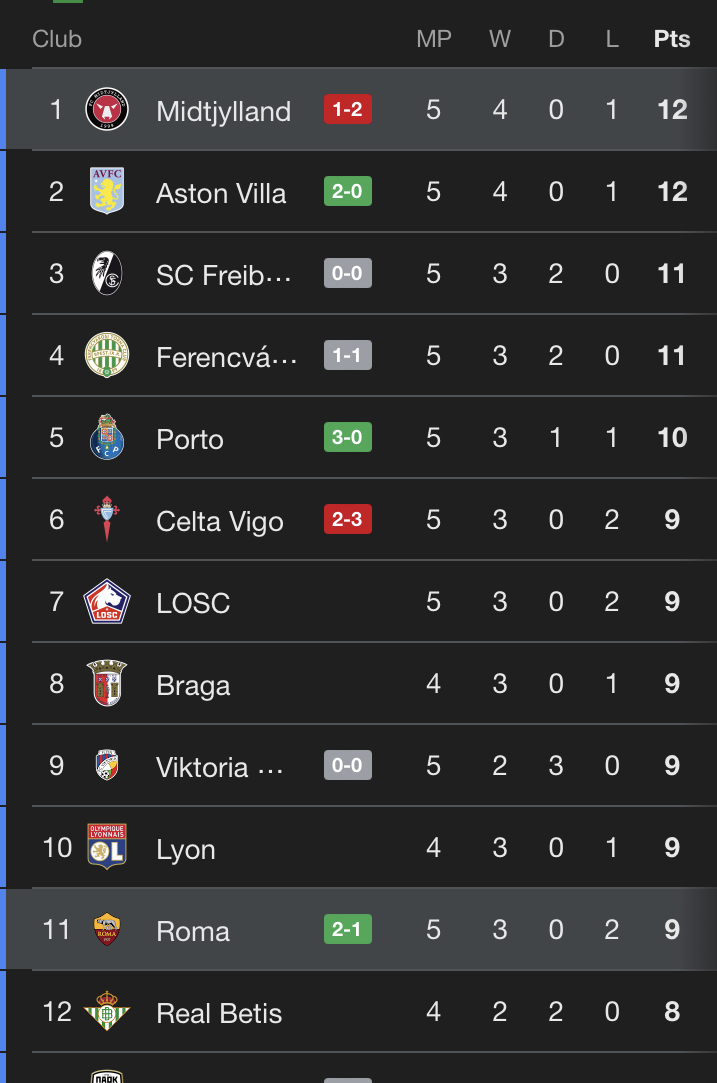Tap Midtjylland's 1-2 live score badge
This screenshot has width=717, height=1083.
point(347,109)
